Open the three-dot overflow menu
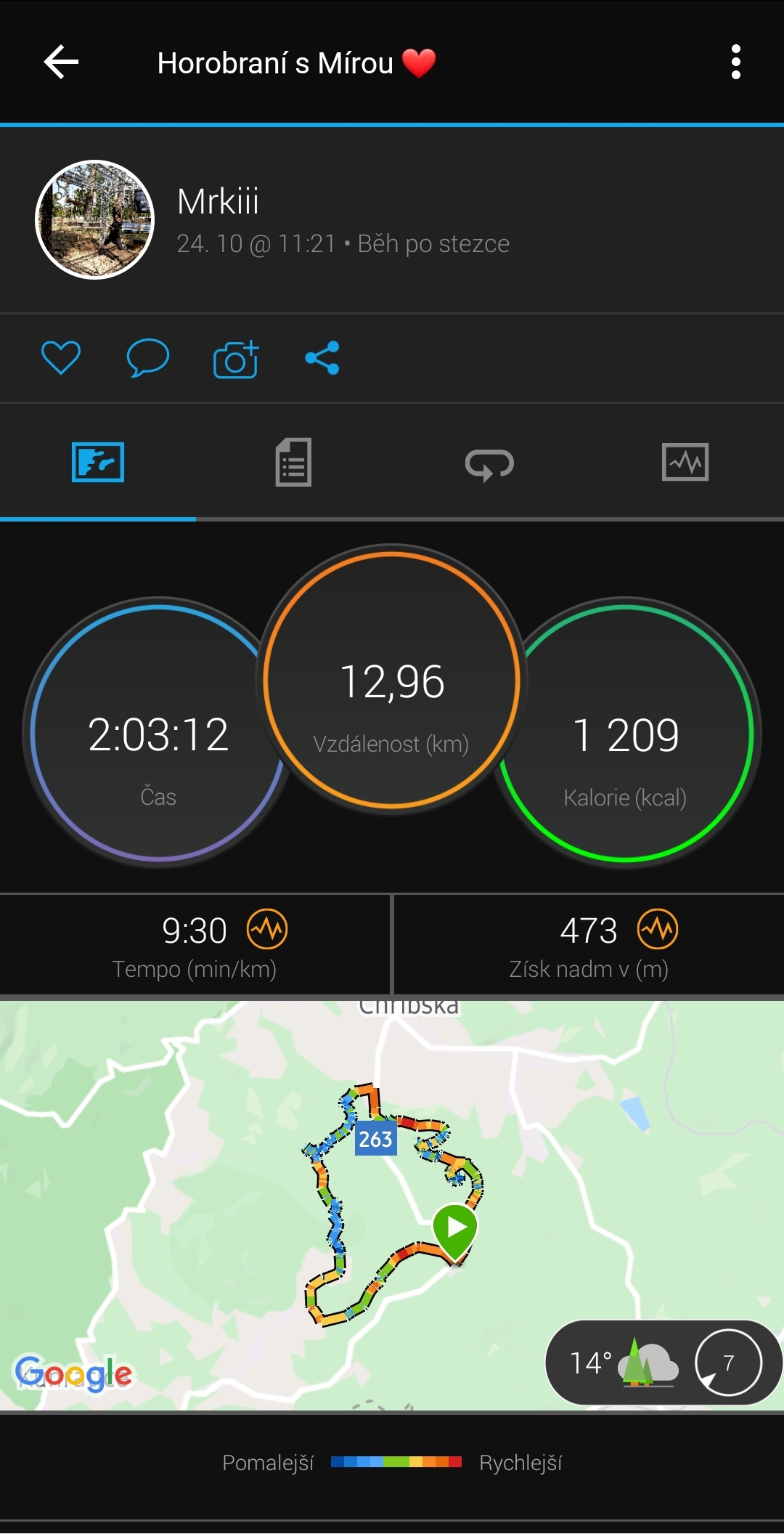Viewport: 784px width, 1534px height. click(736, 62)
